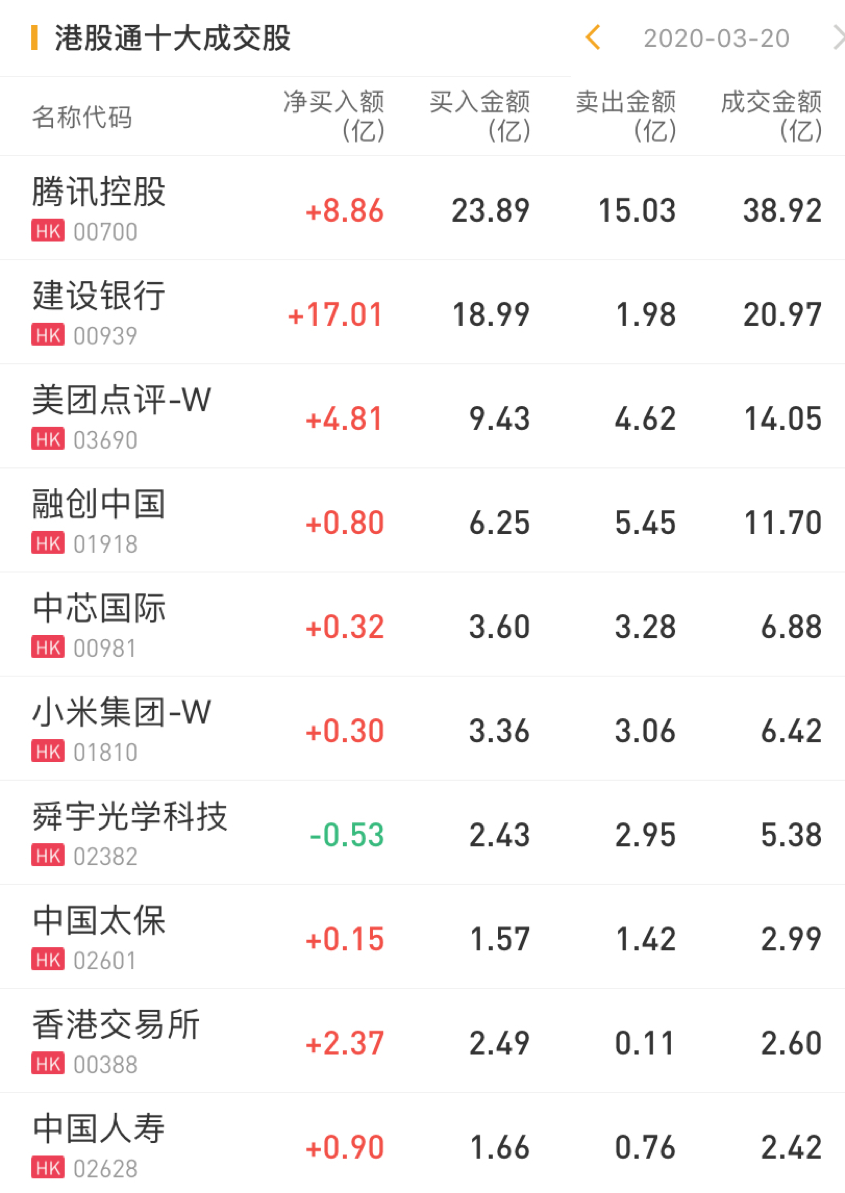845x1193 pixels.
Task: Go to the next trading date
Action: pyautogui.click(x=838, y=38)
